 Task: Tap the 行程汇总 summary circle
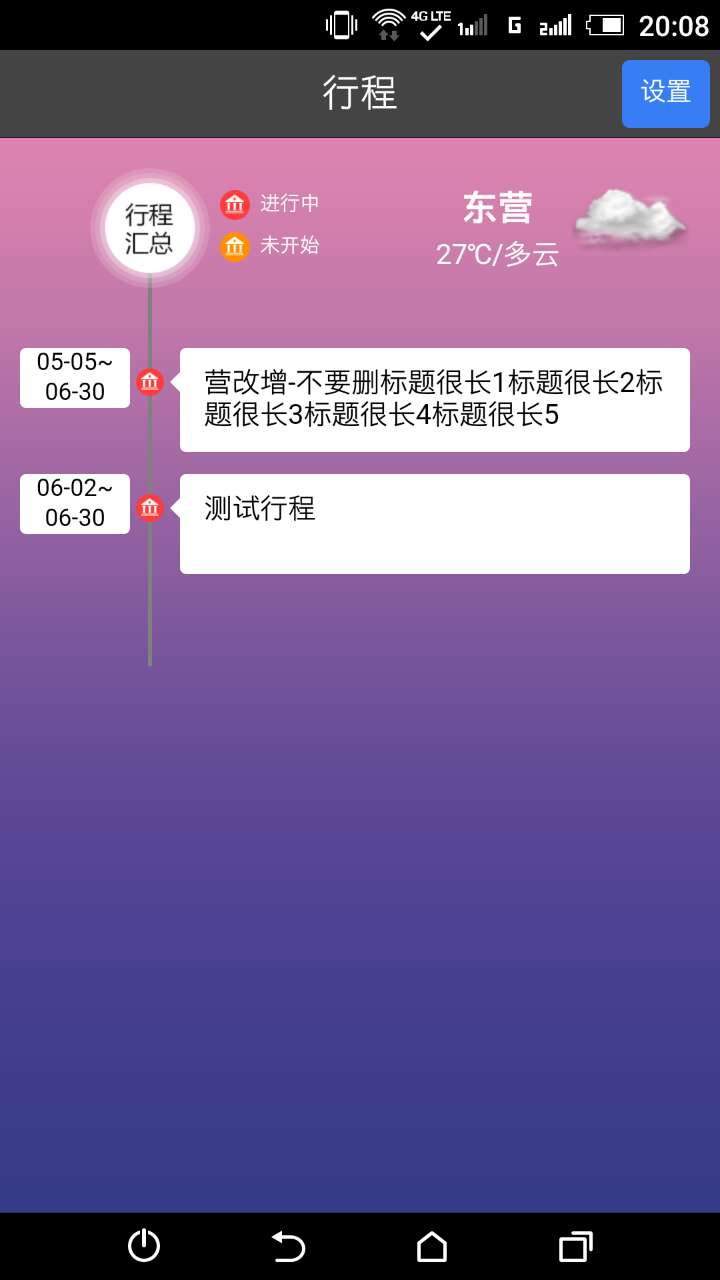(149, 229)
